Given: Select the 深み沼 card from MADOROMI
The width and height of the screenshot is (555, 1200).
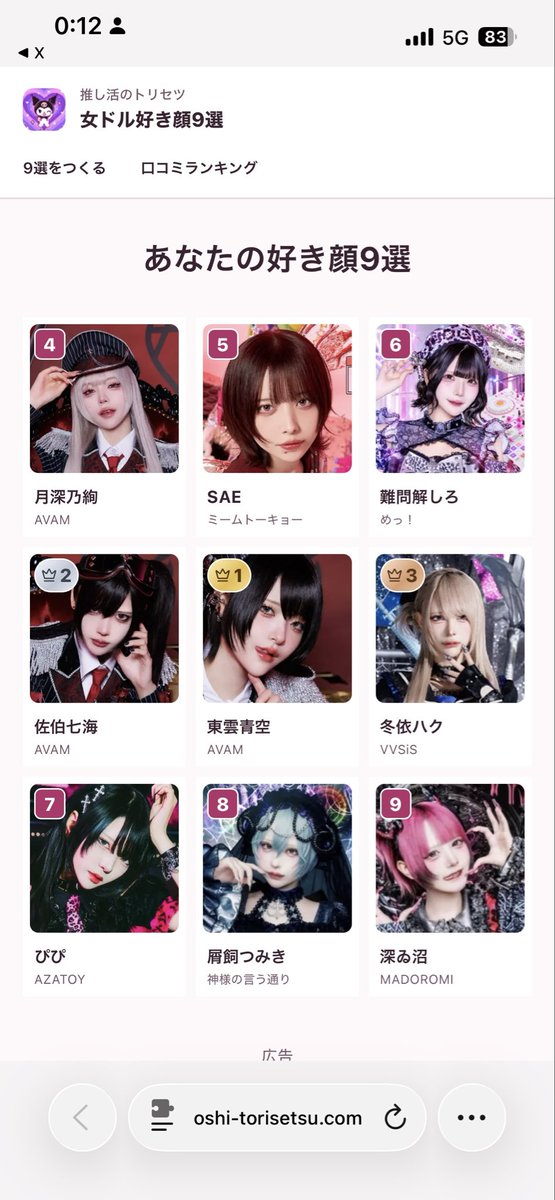Looking at the screenshot, I should point(450,887).
